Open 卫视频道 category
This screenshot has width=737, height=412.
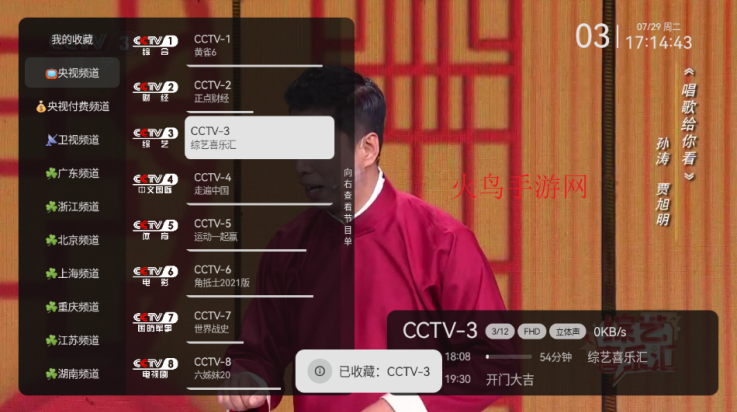tap(72, 140)
